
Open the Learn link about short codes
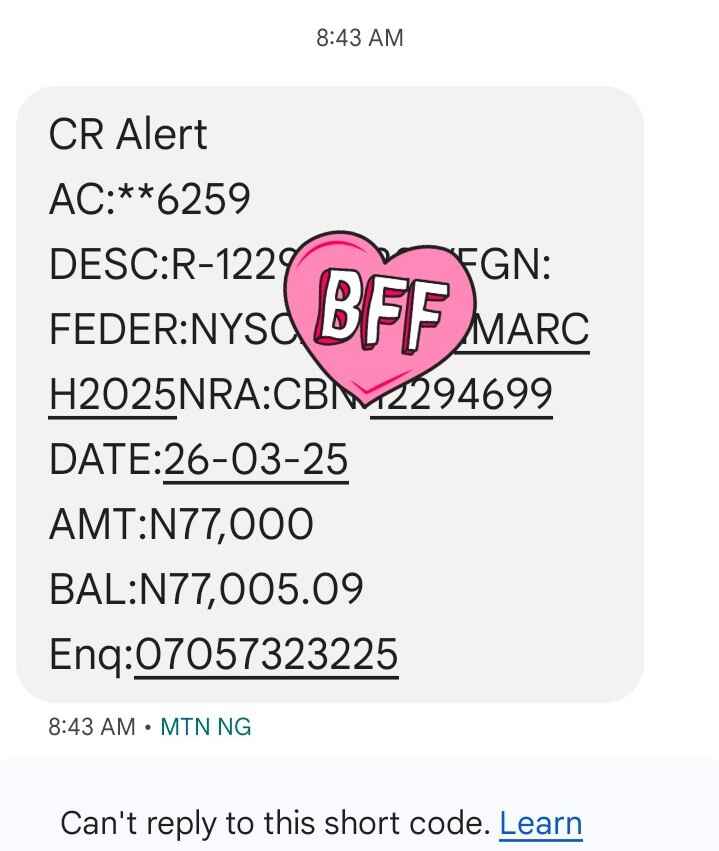[540, 823]
